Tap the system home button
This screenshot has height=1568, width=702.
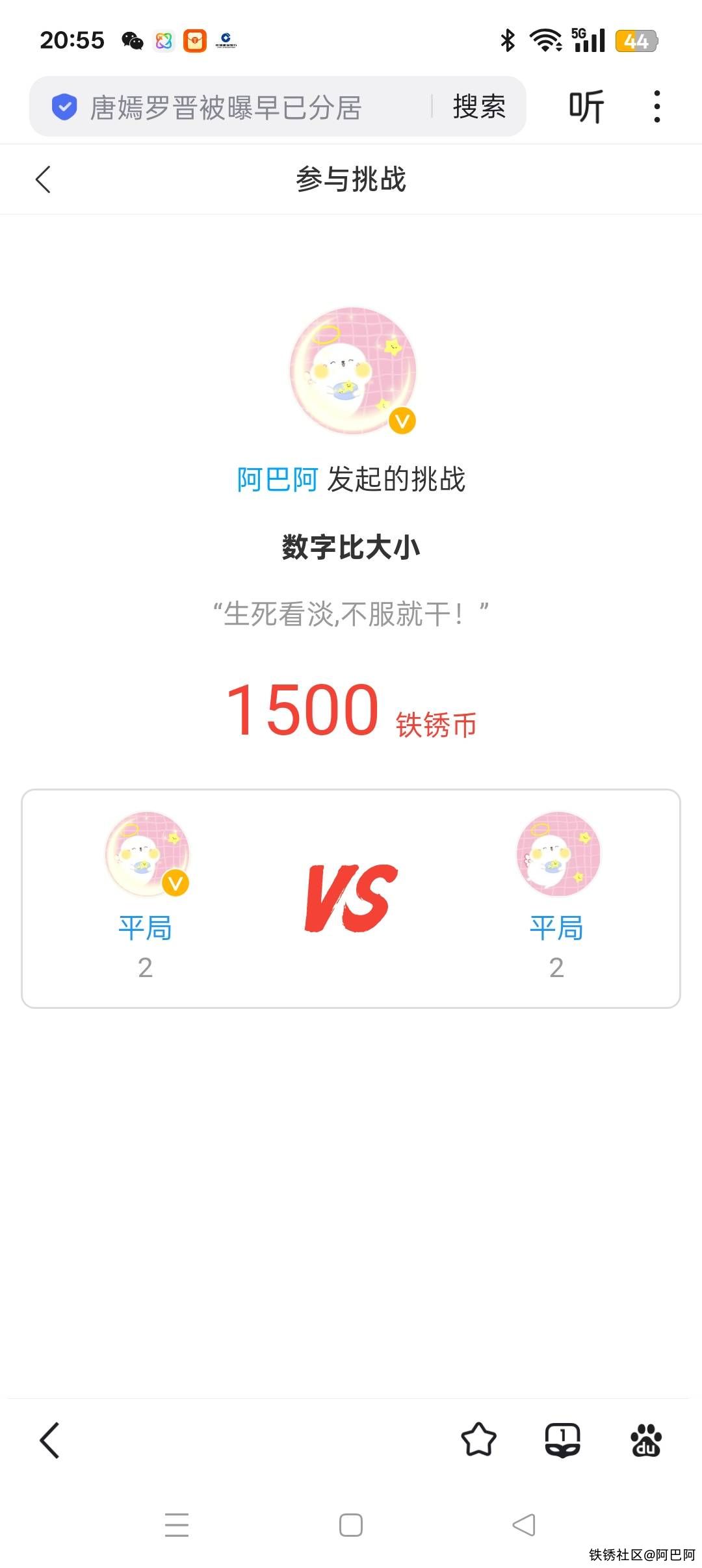coord(351,1525)
